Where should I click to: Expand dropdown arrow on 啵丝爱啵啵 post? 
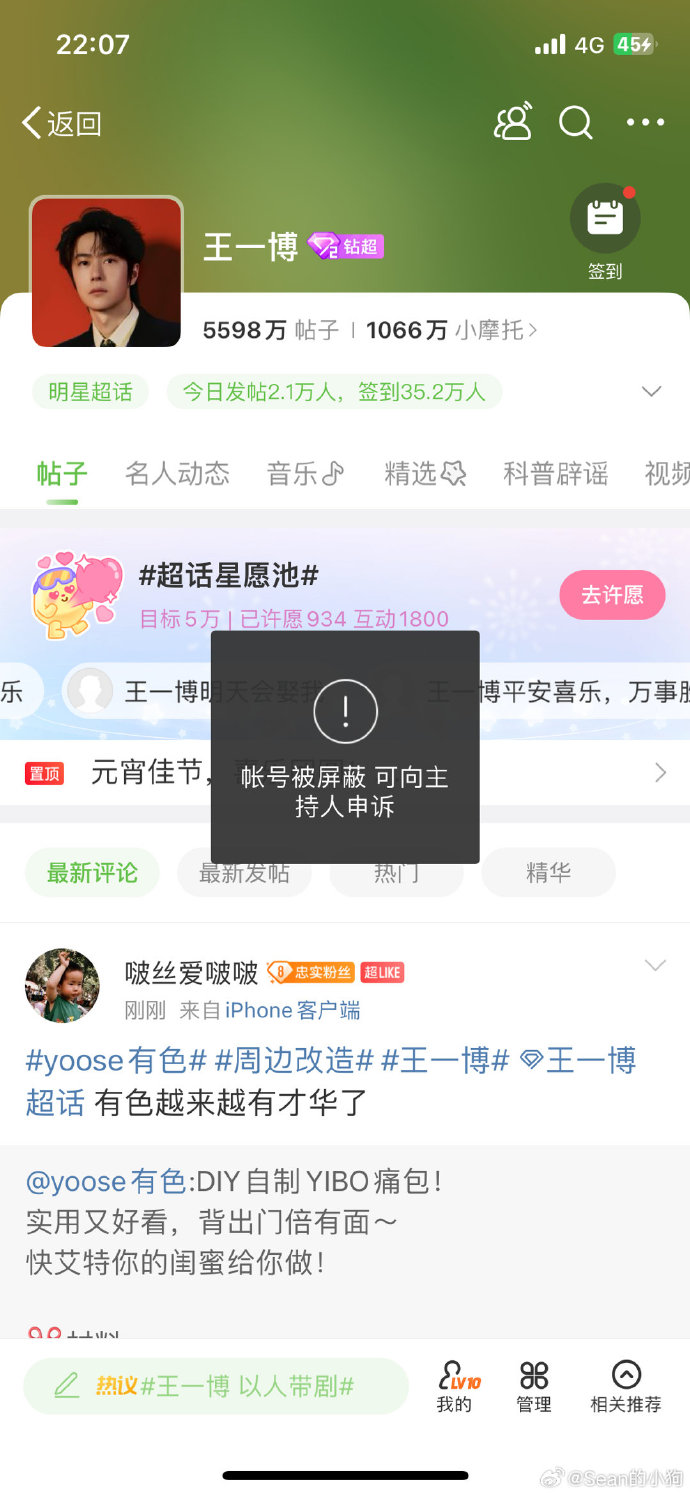tap(655, 966)
